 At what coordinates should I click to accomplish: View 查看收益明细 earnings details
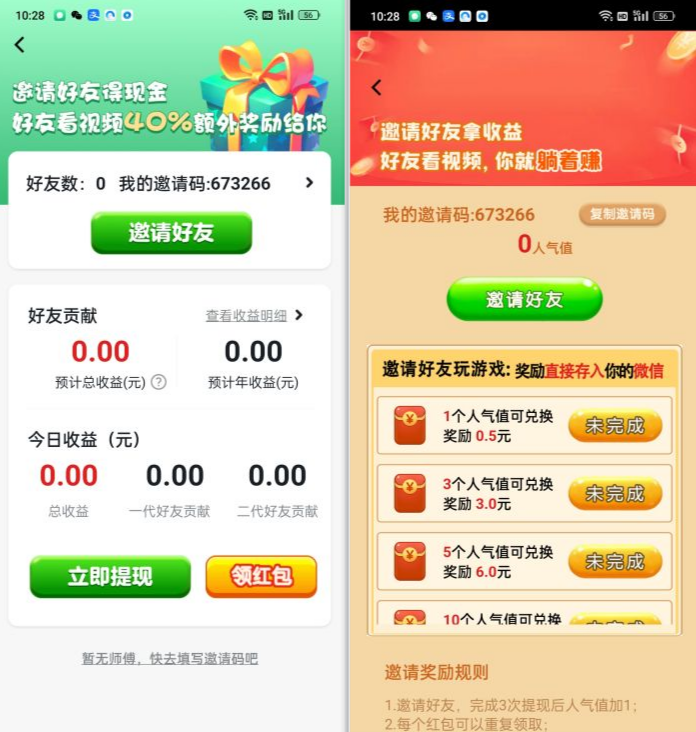[x=254, y=315]
